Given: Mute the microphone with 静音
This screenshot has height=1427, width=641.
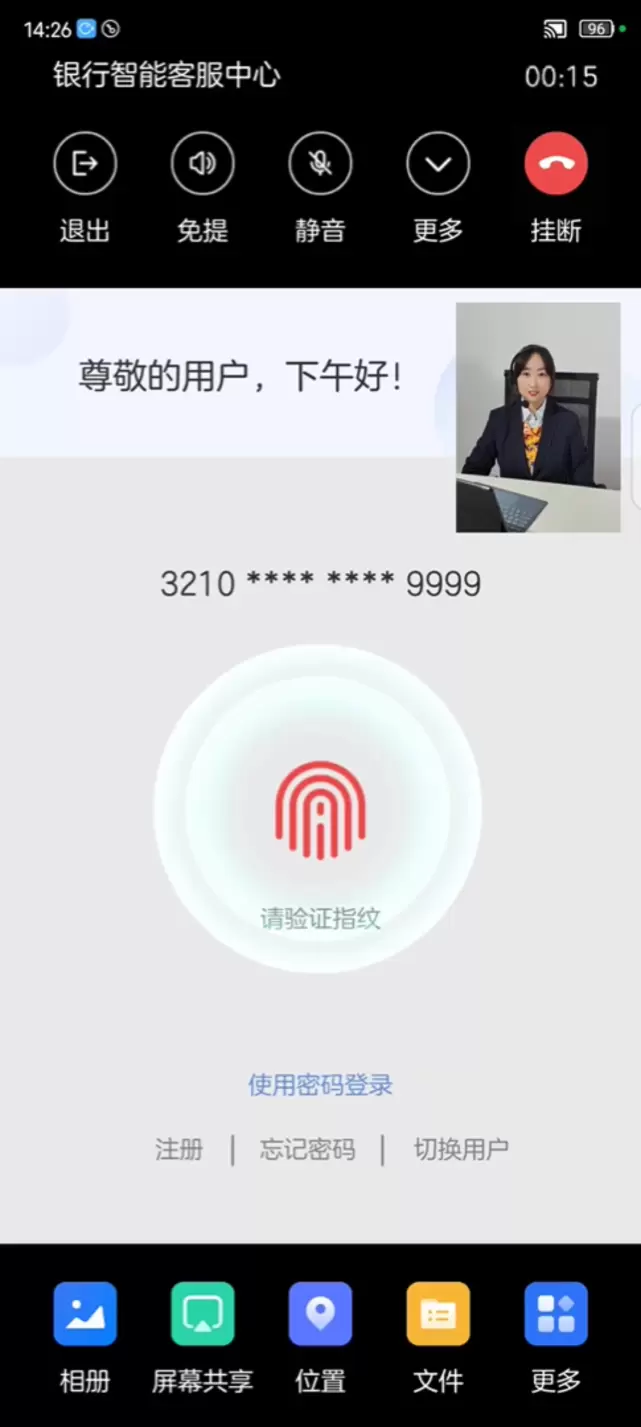Looking at the screenshot, I should click(320, 164).
